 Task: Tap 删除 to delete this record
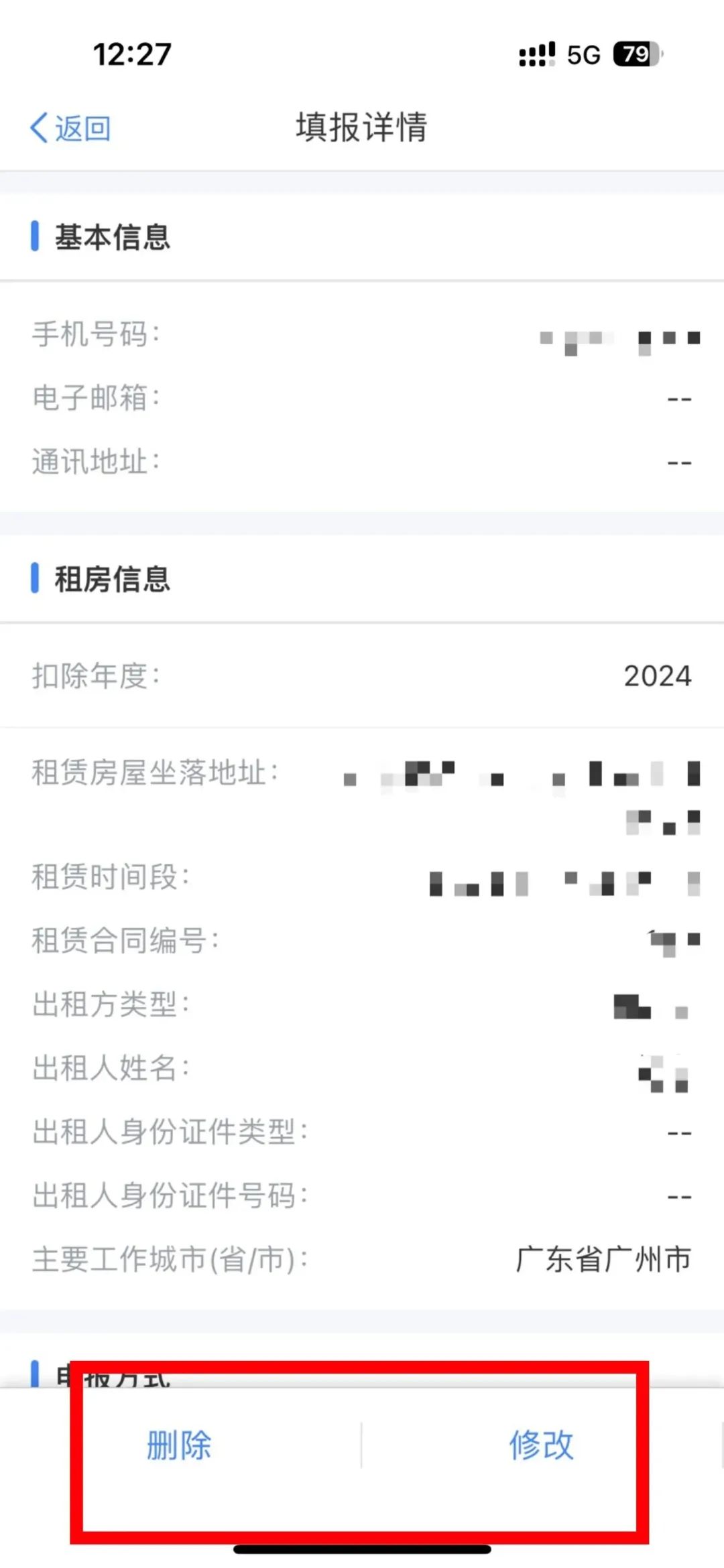tap(179, 1445)
